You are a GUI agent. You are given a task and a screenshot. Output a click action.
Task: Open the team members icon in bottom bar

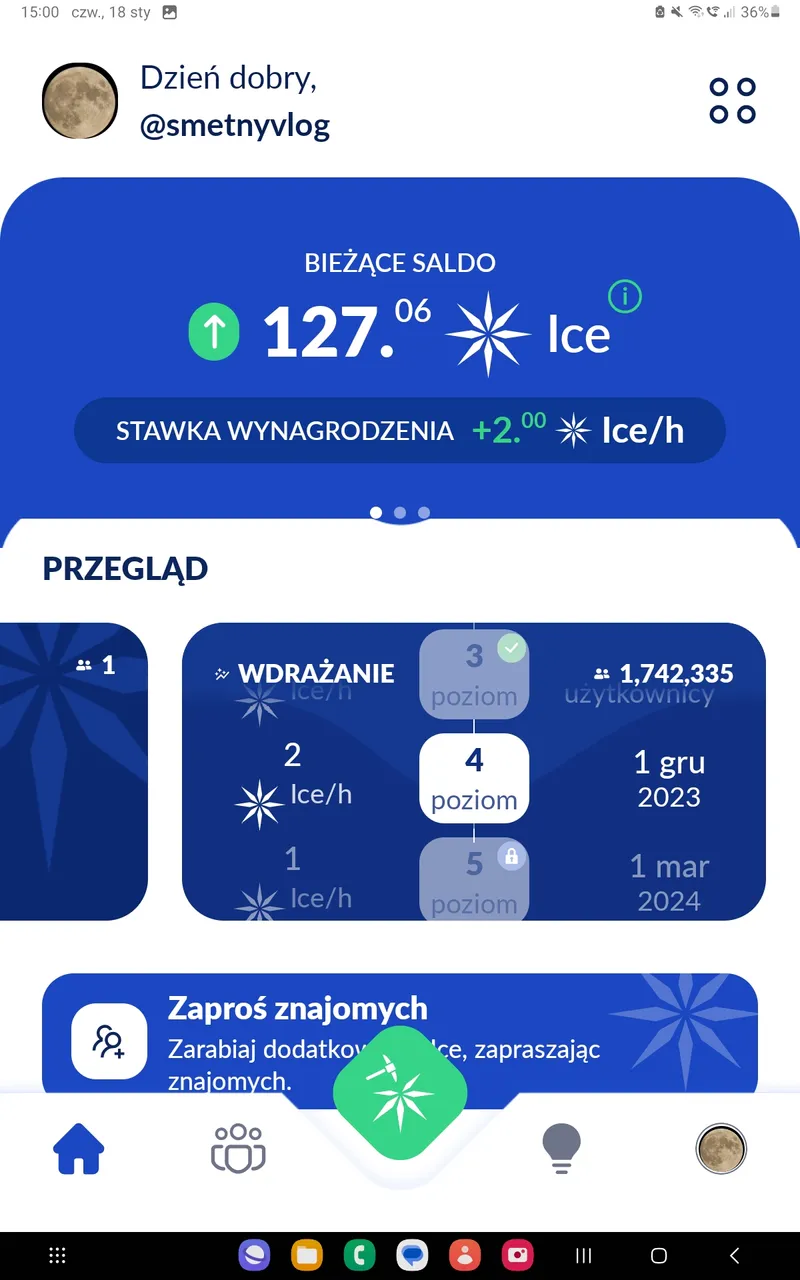pos(236,1149)
